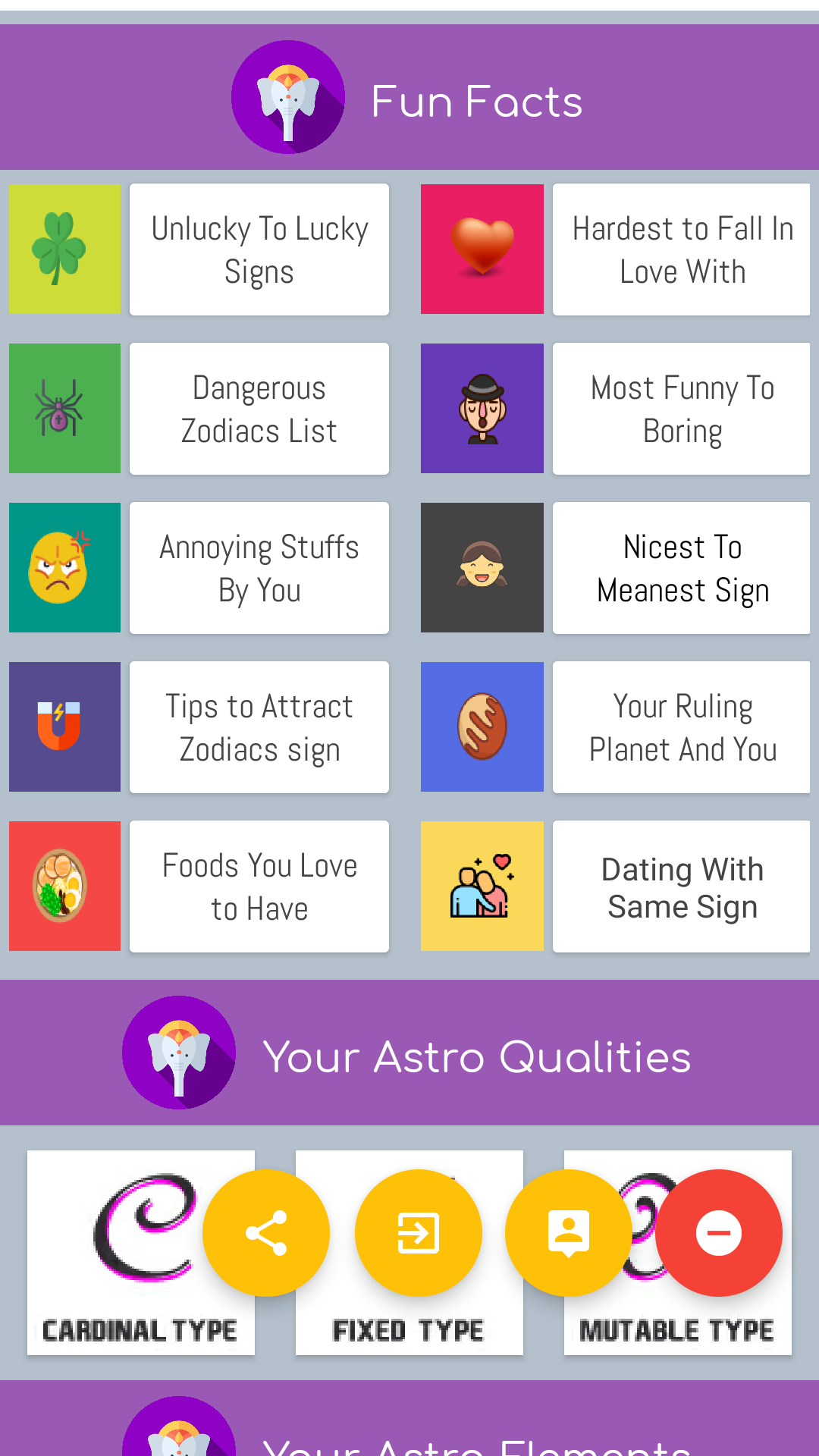Tap the yellow feedback person button
Screen dimensions: 819x1456
(x=569, y=1233)
